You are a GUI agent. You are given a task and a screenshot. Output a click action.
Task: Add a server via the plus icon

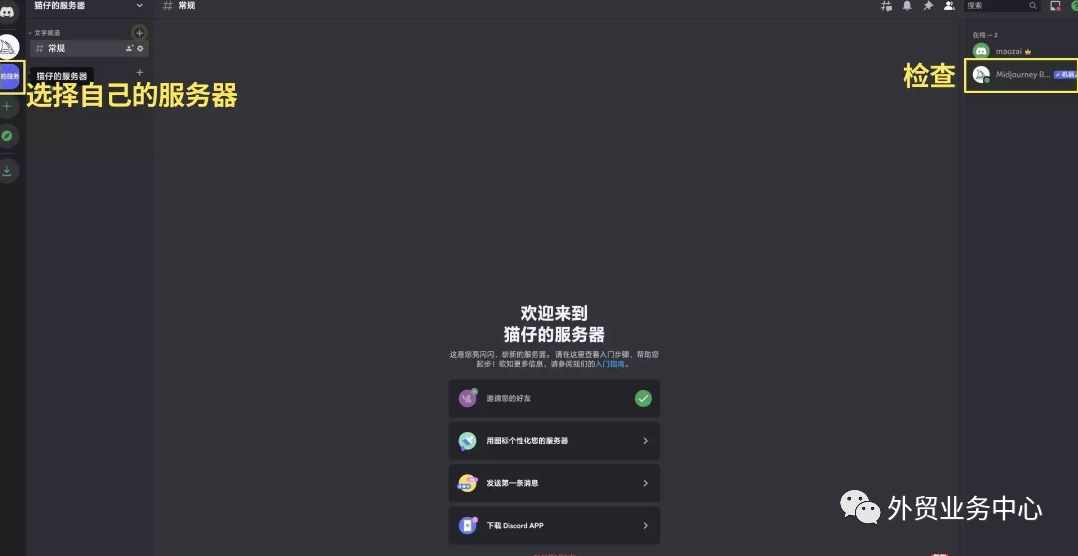tap(8, 106)
